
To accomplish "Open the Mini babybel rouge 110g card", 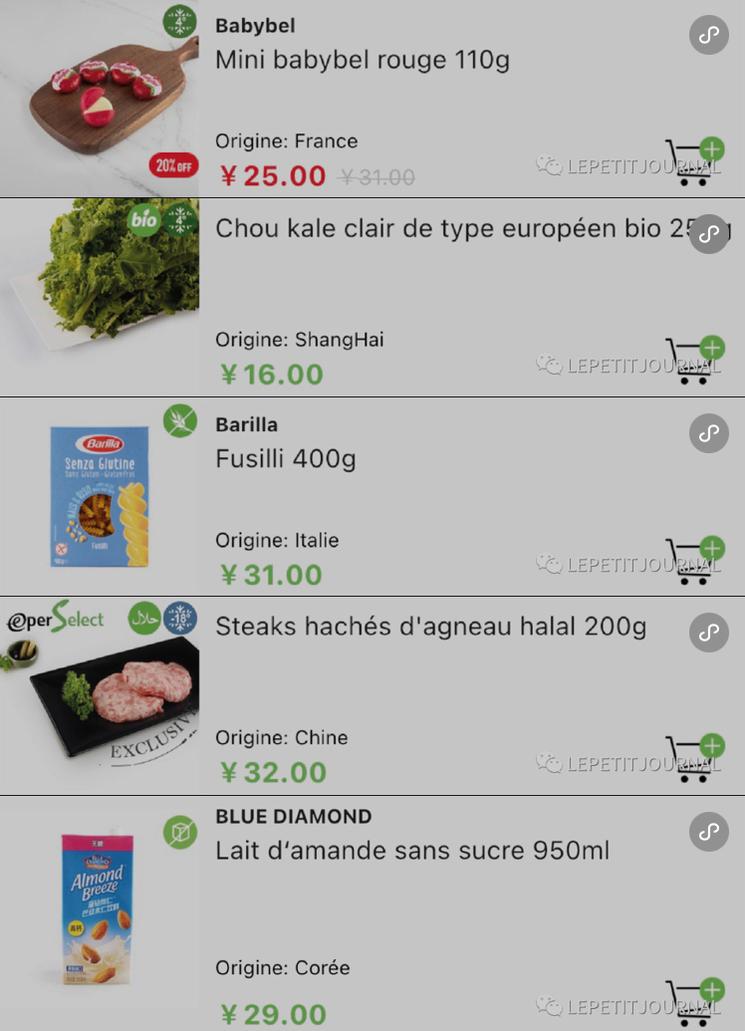I will [x=362, y=60].
